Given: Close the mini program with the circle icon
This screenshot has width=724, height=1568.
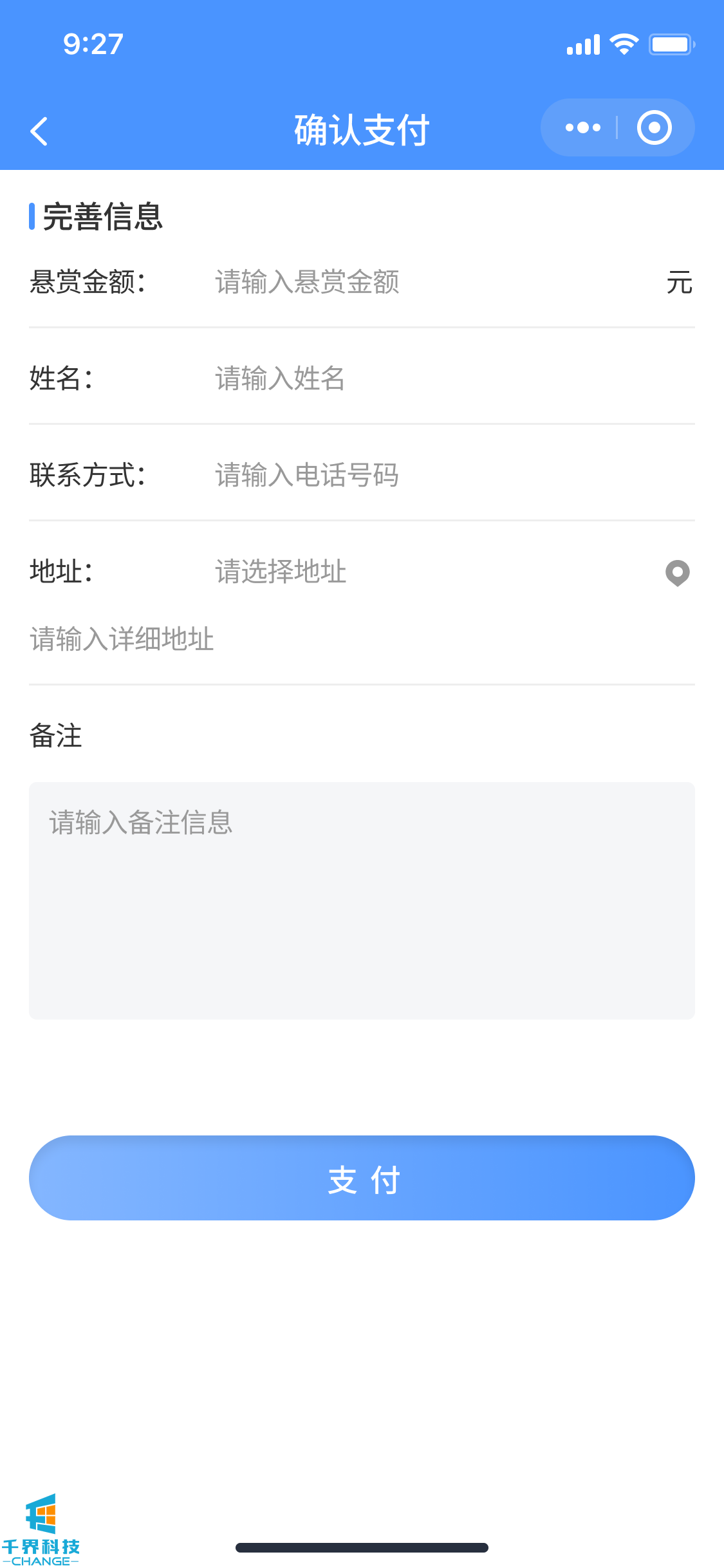Looking at the screenshot, I should tap(654, 127).
